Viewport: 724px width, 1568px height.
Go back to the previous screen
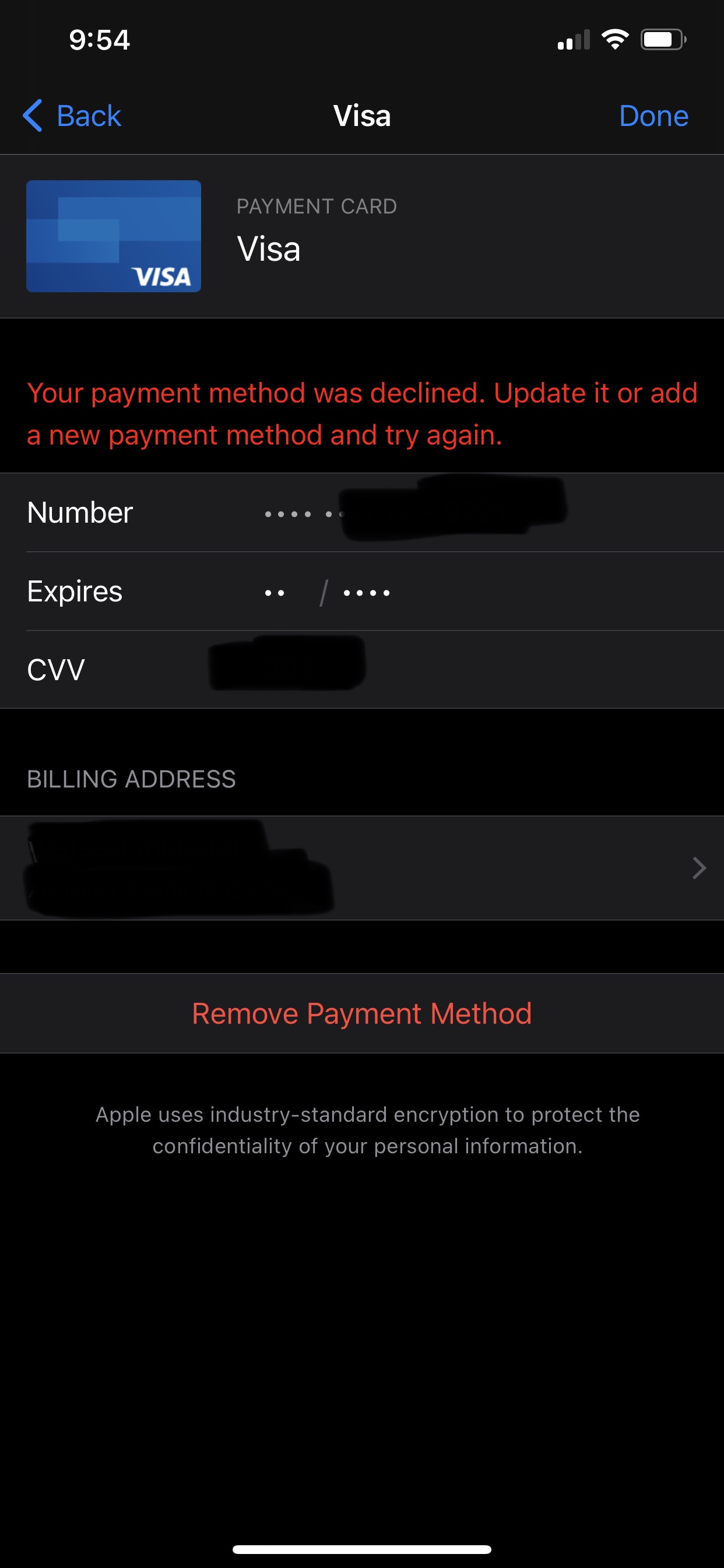(x=72, y=116)
